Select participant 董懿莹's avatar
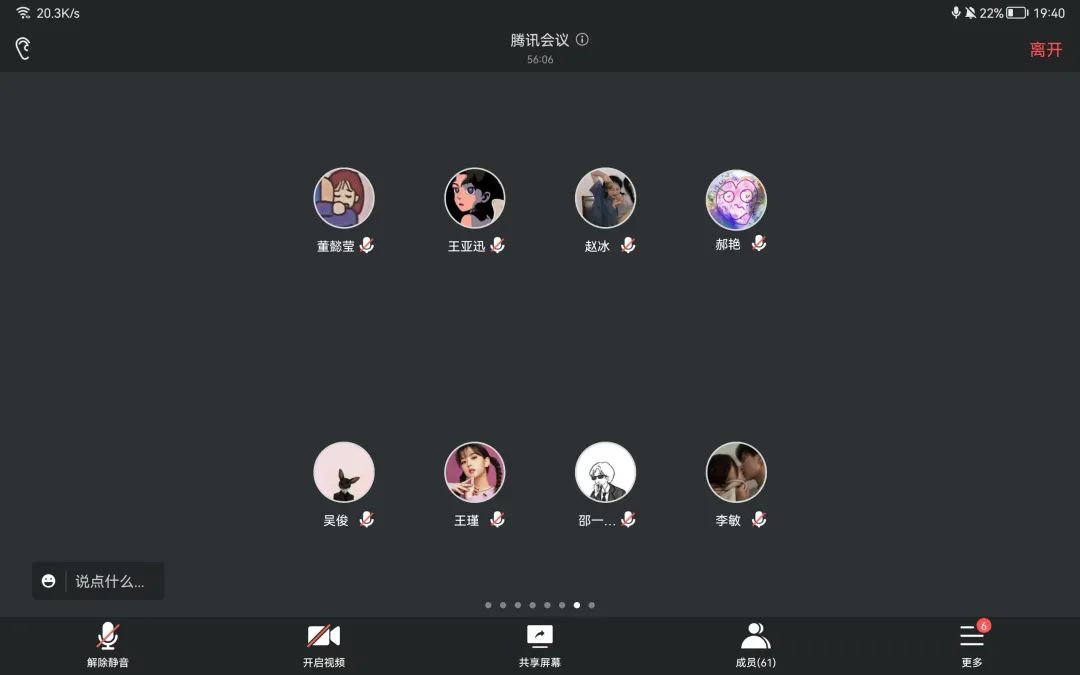 [x=344, y=198]
